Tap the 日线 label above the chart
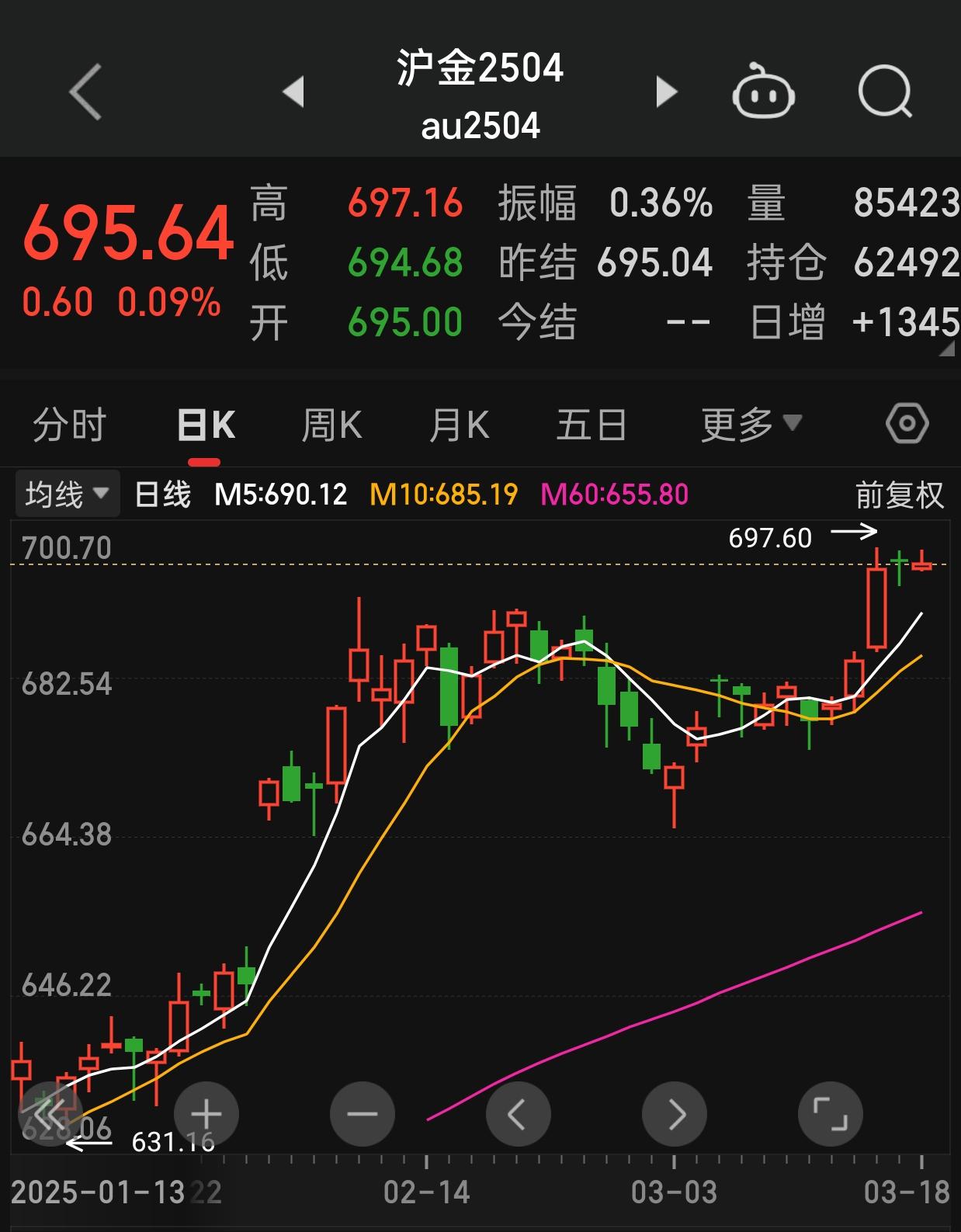The width and height of the screenshot is (961, 1232). pos(161,495)
